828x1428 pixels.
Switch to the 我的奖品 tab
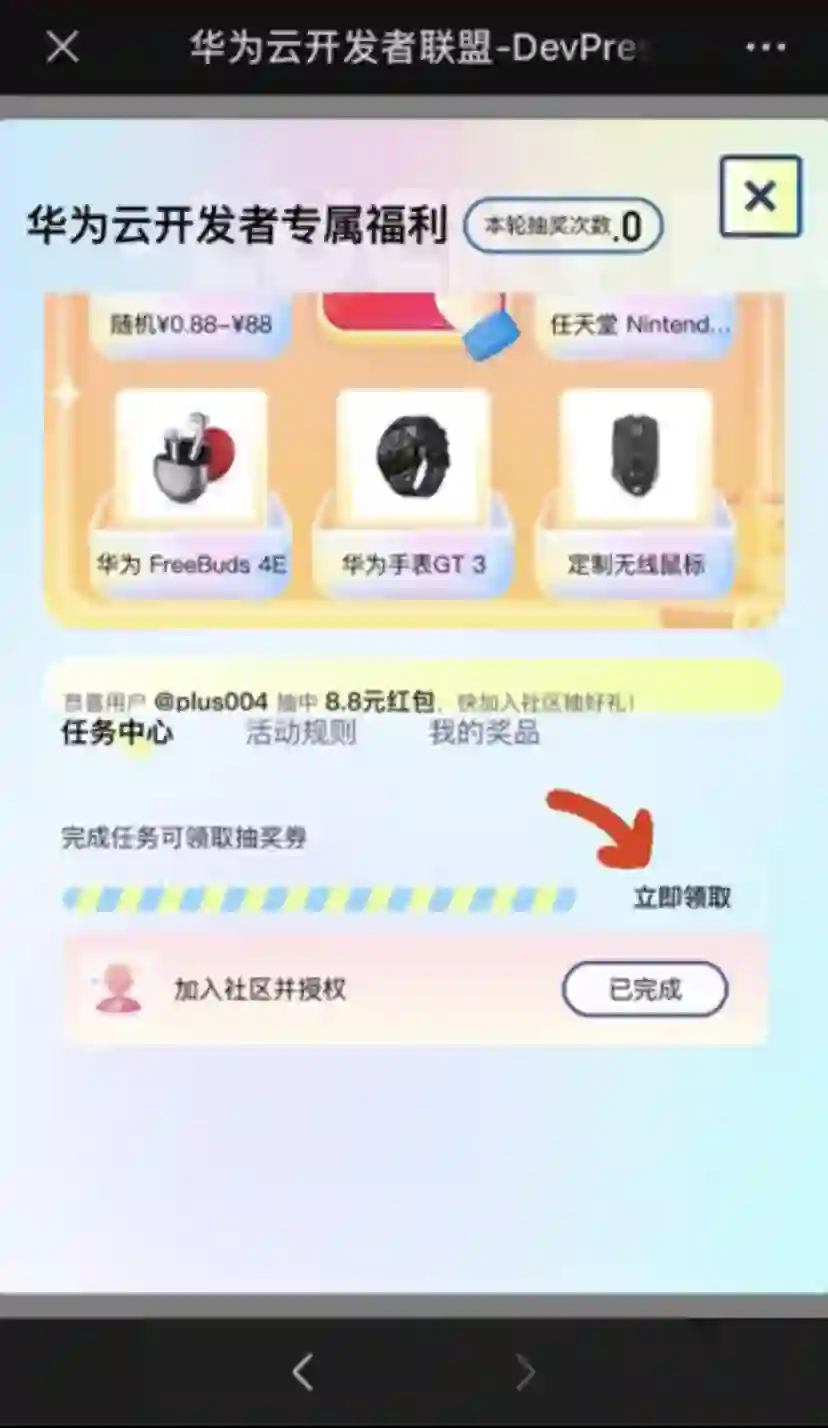484,733
